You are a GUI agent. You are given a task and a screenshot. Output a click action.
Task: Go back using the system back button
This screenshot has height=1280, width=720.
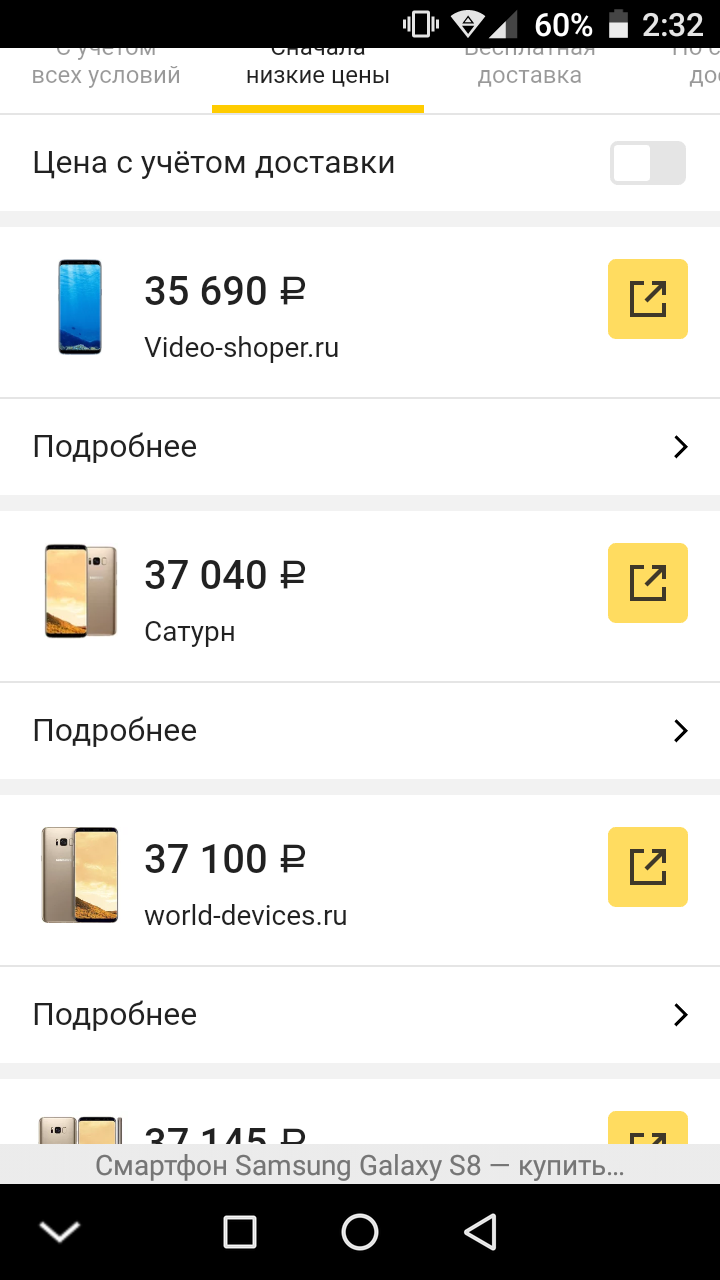pyautogui.click(x=481, y=1232)
